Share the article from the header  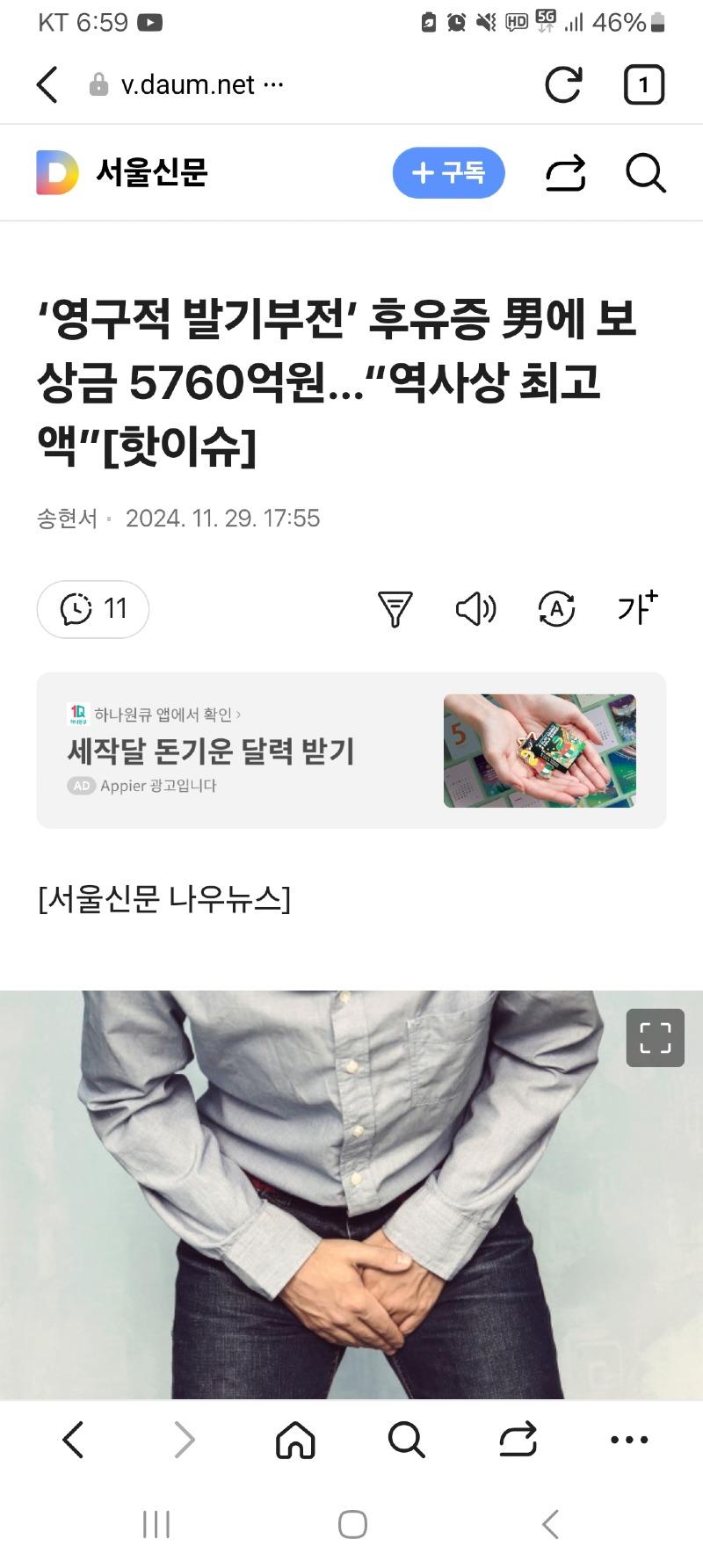[x=565, y=172]
